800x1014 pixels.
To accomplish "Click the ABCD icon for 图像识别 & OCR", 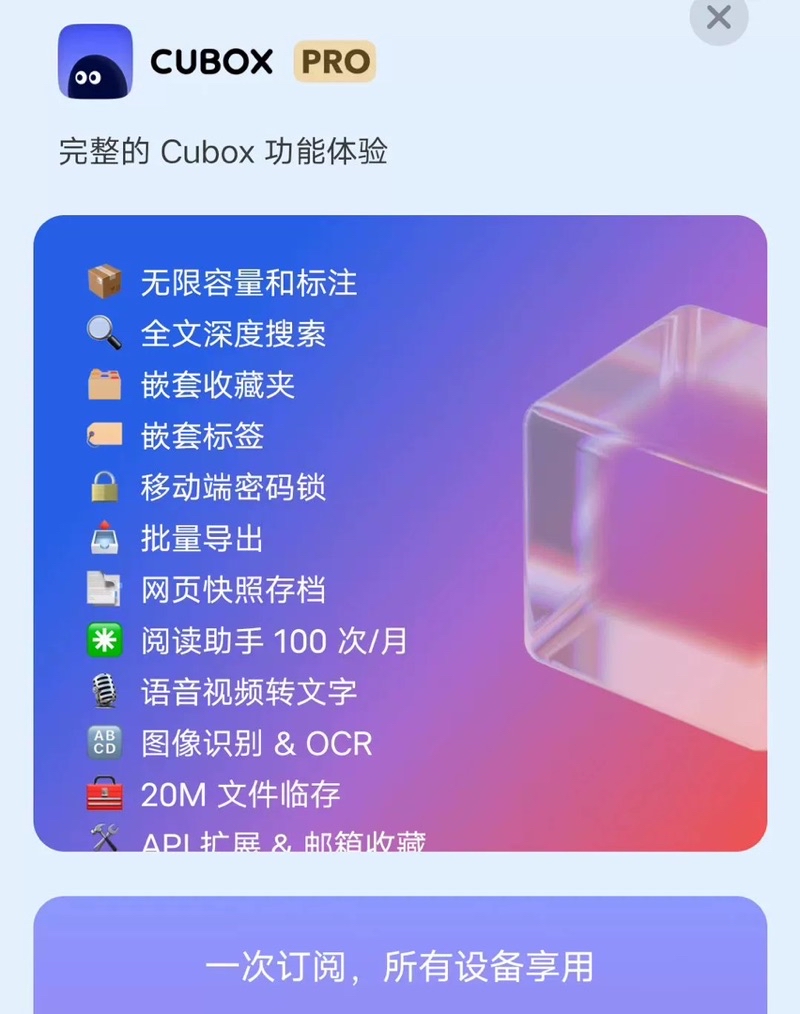I will [103, 742].
